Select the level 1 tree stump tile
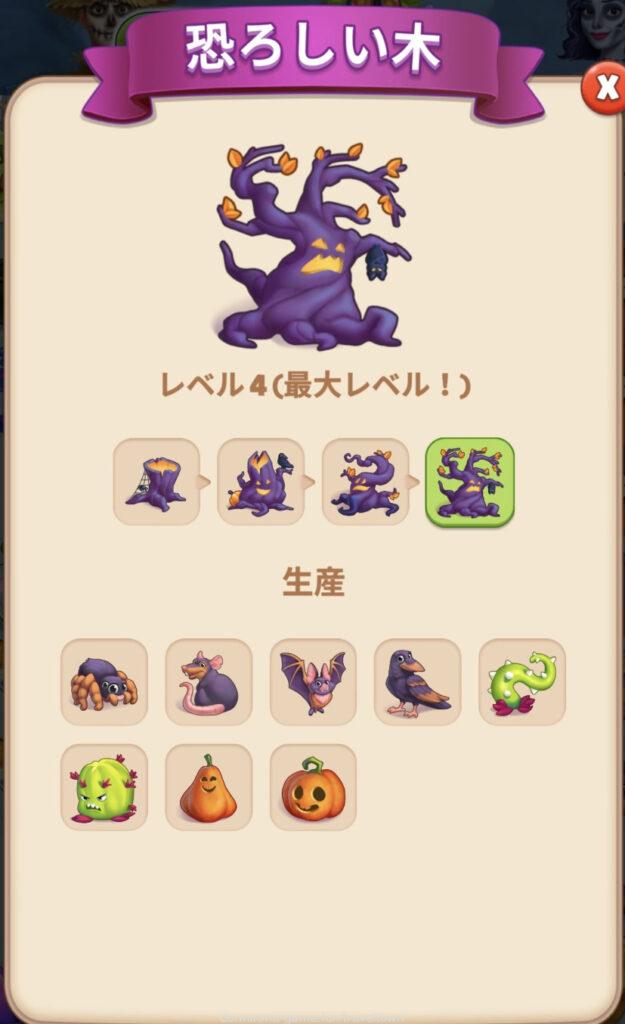 (x=156, y=482)
